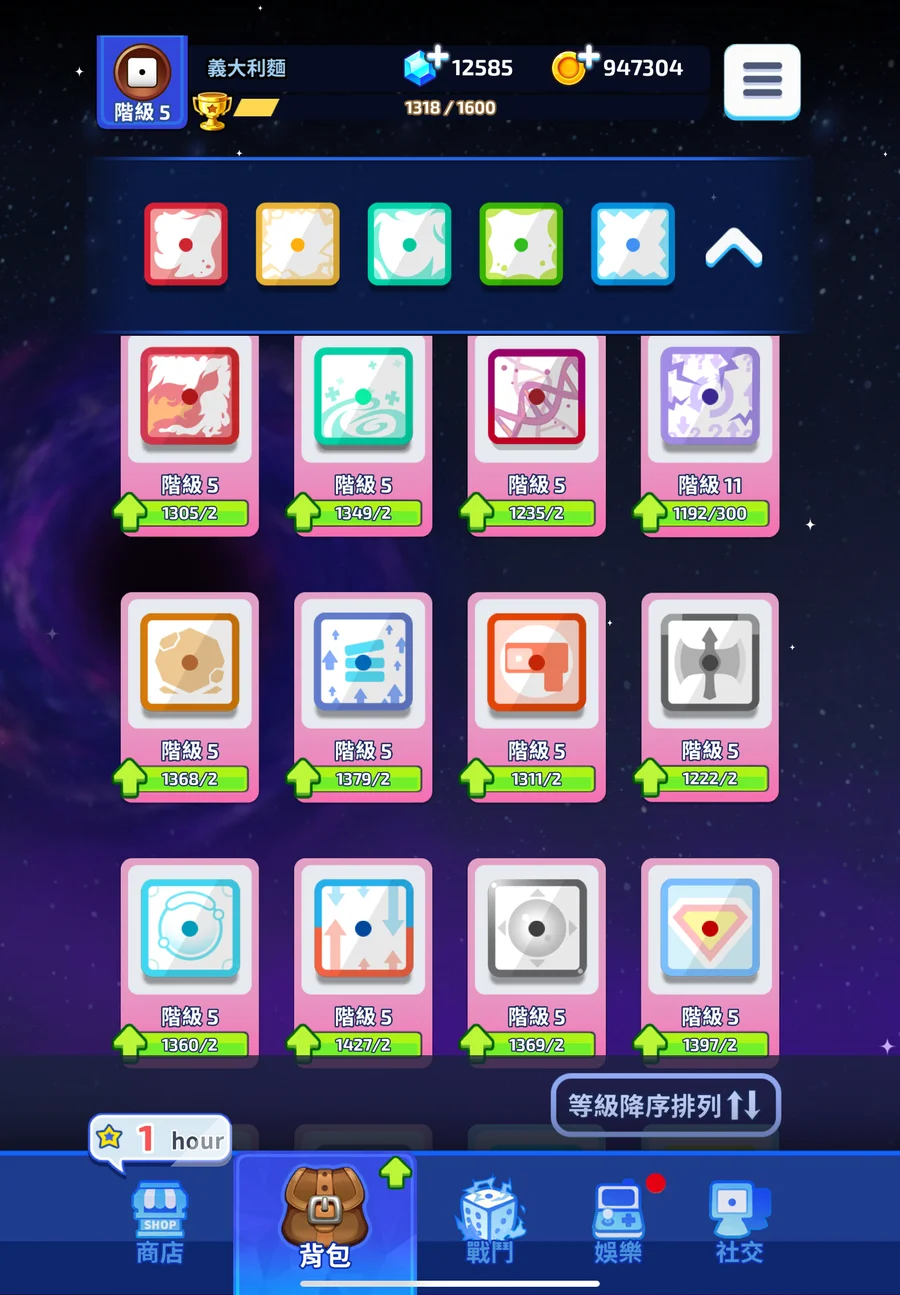Select the red fire dice in the deck
Viewport: 900px width, 1295px height.
point(186,245)
